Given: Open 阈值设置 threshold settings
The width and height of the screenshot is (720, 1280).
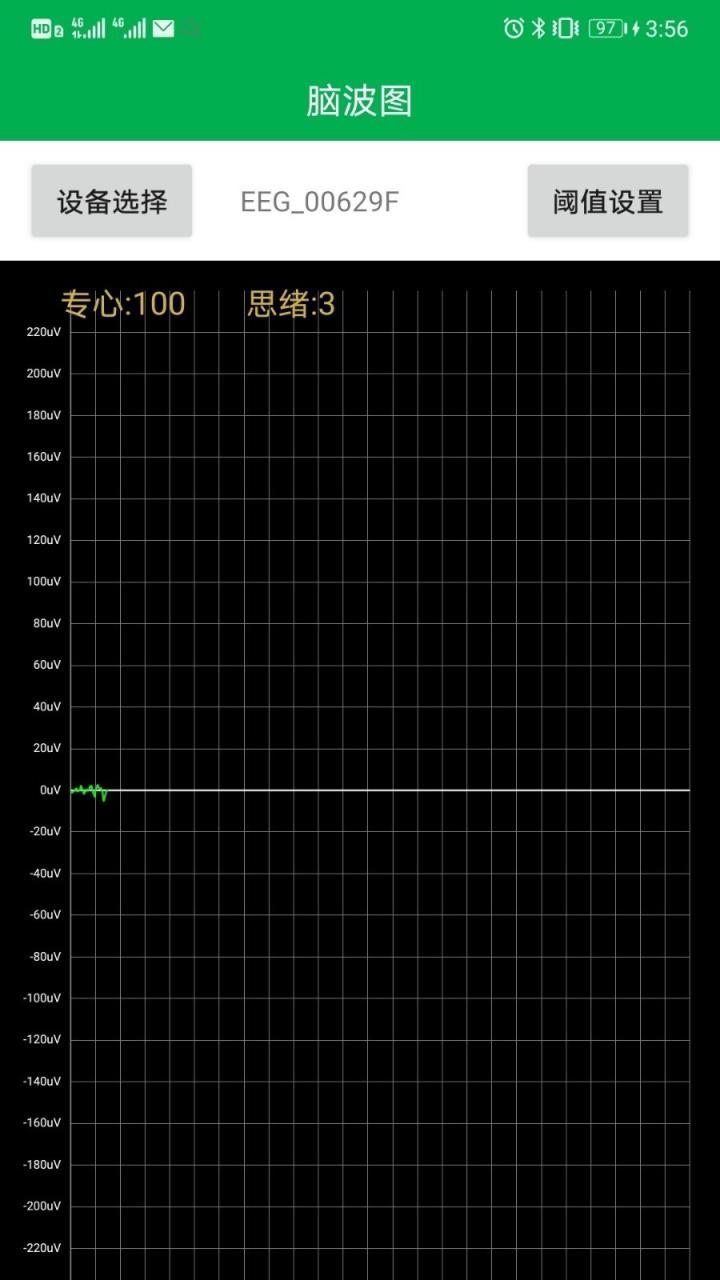Looking at the screenshot, I should (608, 201).
